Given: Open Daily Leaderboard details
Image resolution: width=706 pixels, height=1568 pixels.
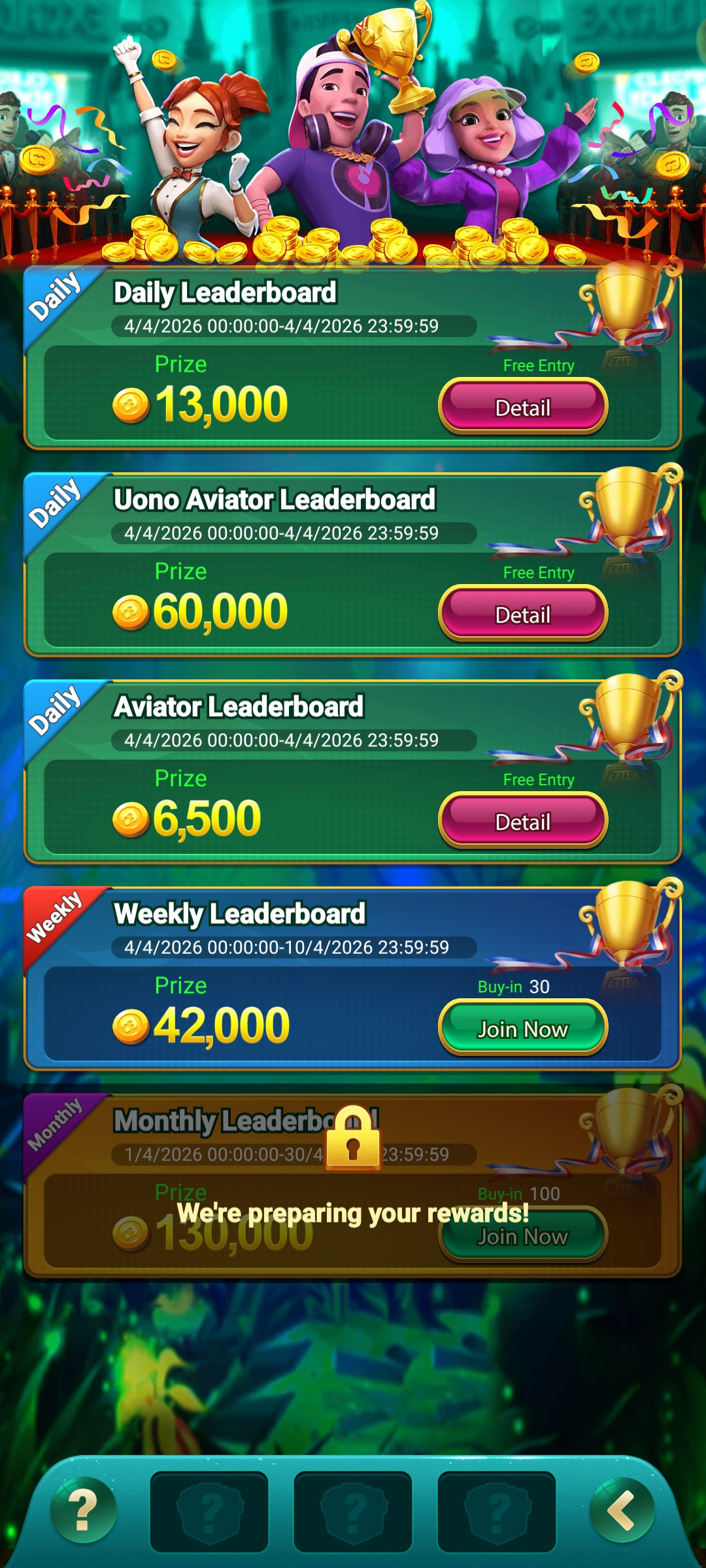Looking at the screenshot, I should coord(522,407).
